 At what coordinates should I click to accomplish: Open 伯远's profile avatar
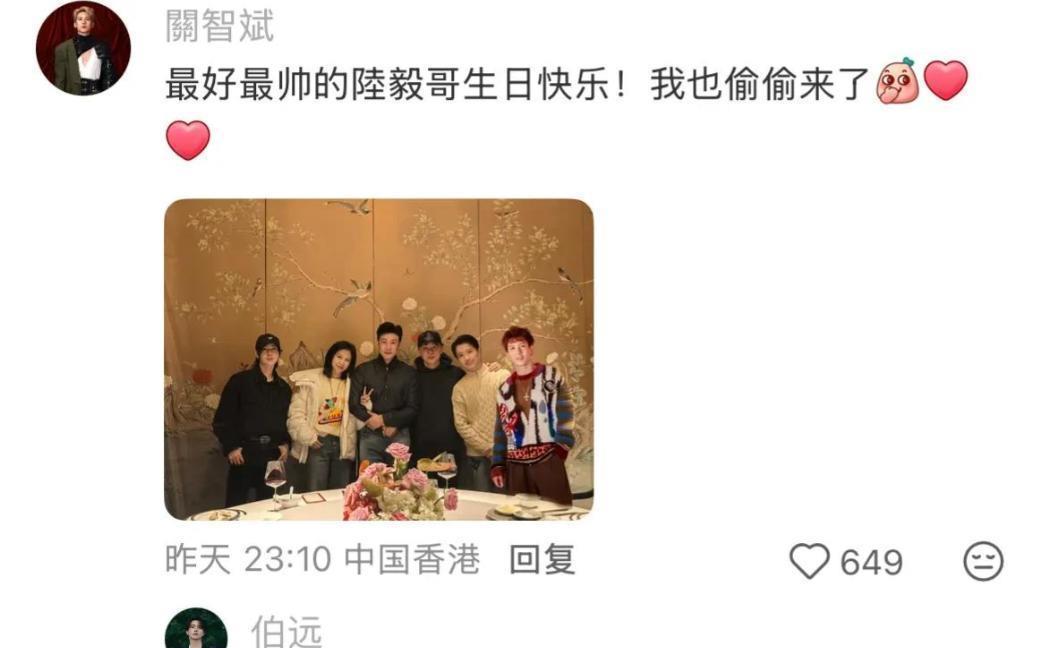click(x=196, y=632)
